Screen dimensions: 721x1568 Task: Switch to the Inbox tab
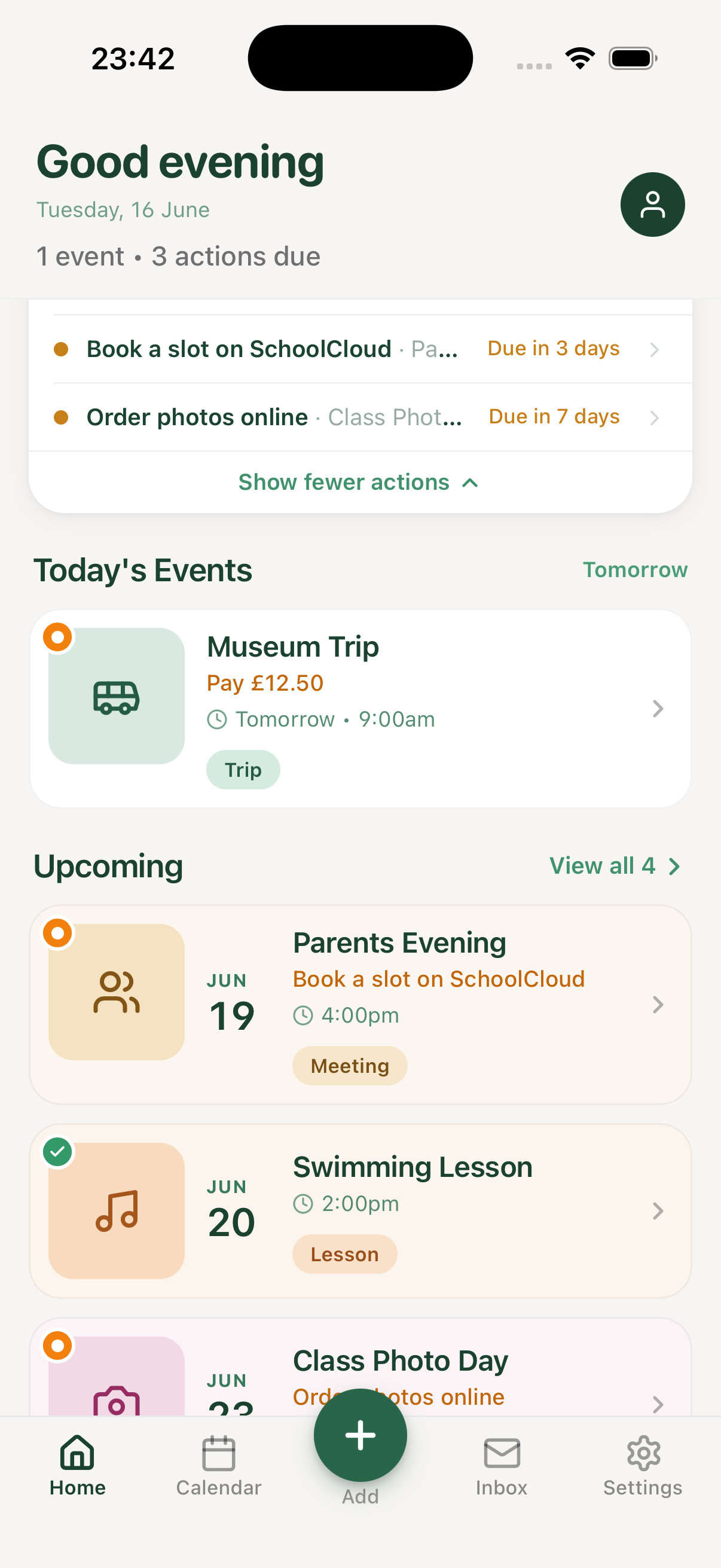pos(502,1466)
